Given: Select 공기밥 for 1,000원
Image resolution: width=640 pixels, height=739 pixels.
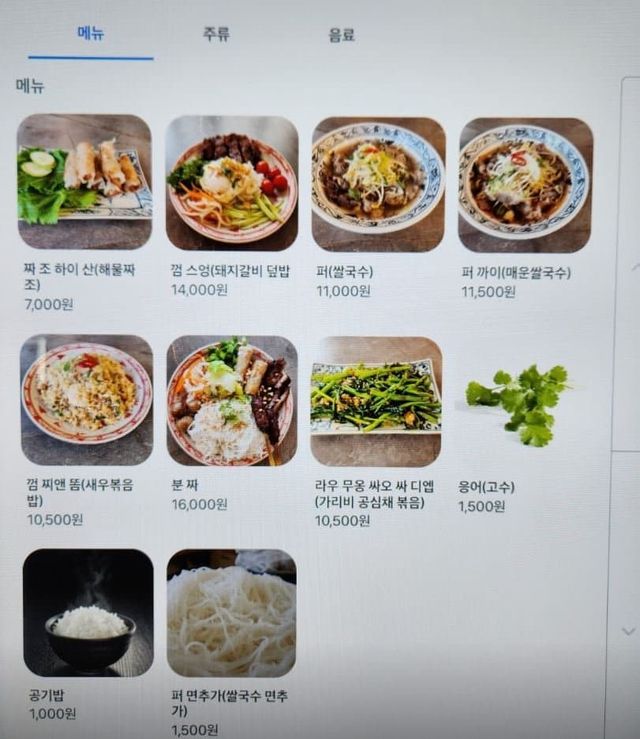Looking at the screenshot, I should 88,613.
